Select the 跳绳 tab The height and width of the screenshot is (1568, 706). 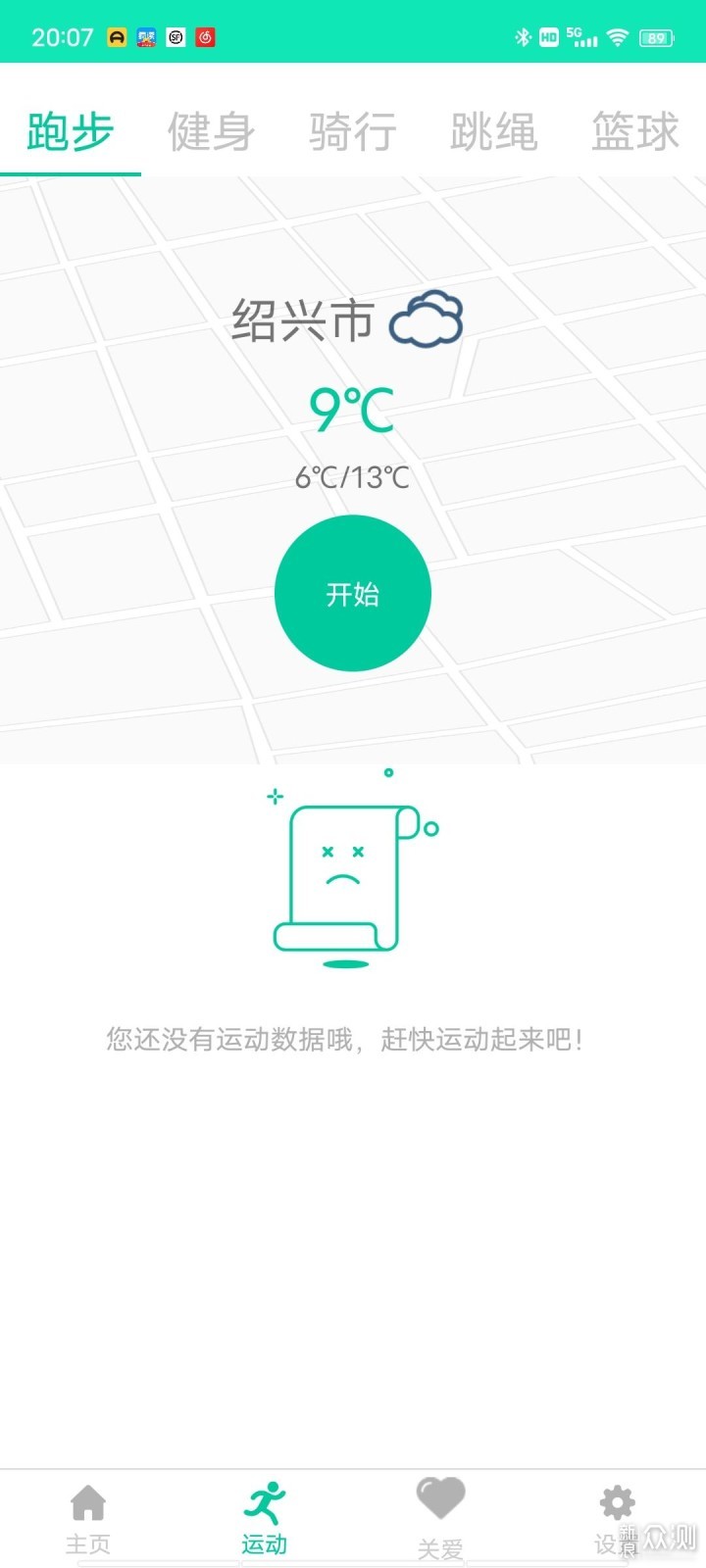pyautogui.click(x=494, y=131)
